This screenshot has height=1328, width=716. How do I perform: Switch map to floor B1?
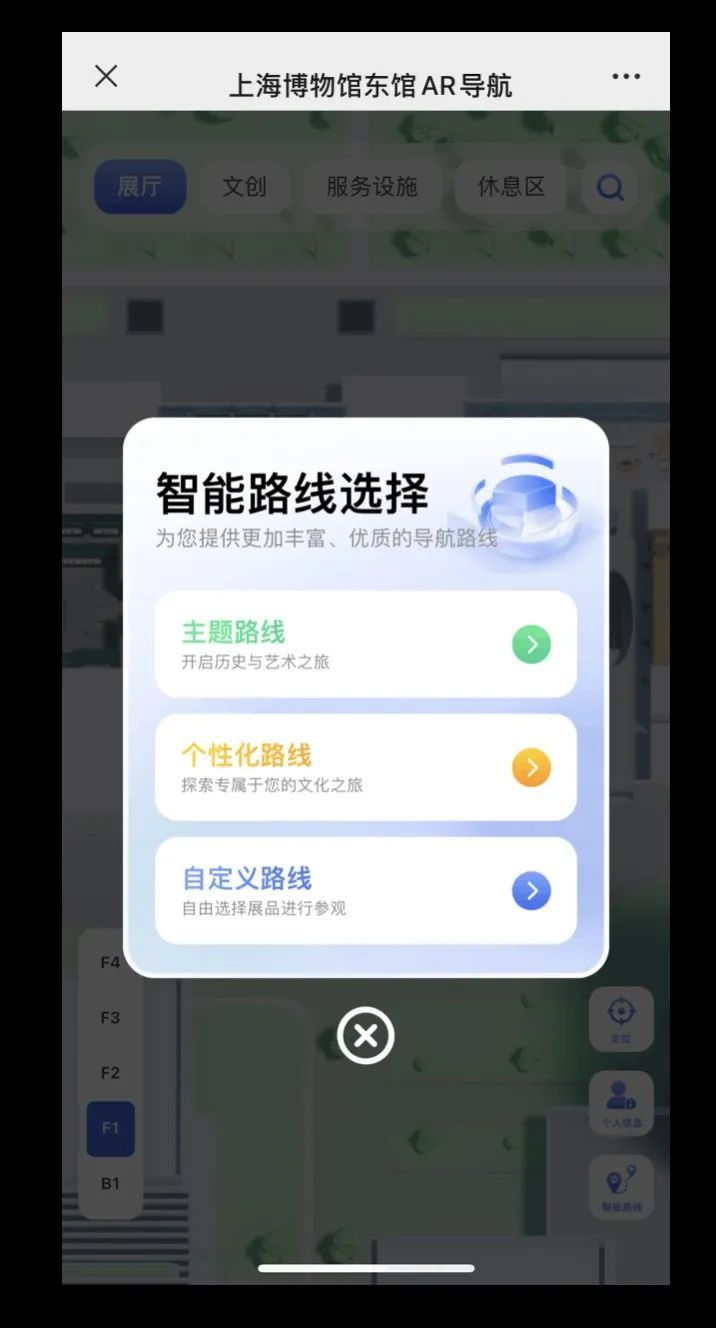click(110, 1183)
